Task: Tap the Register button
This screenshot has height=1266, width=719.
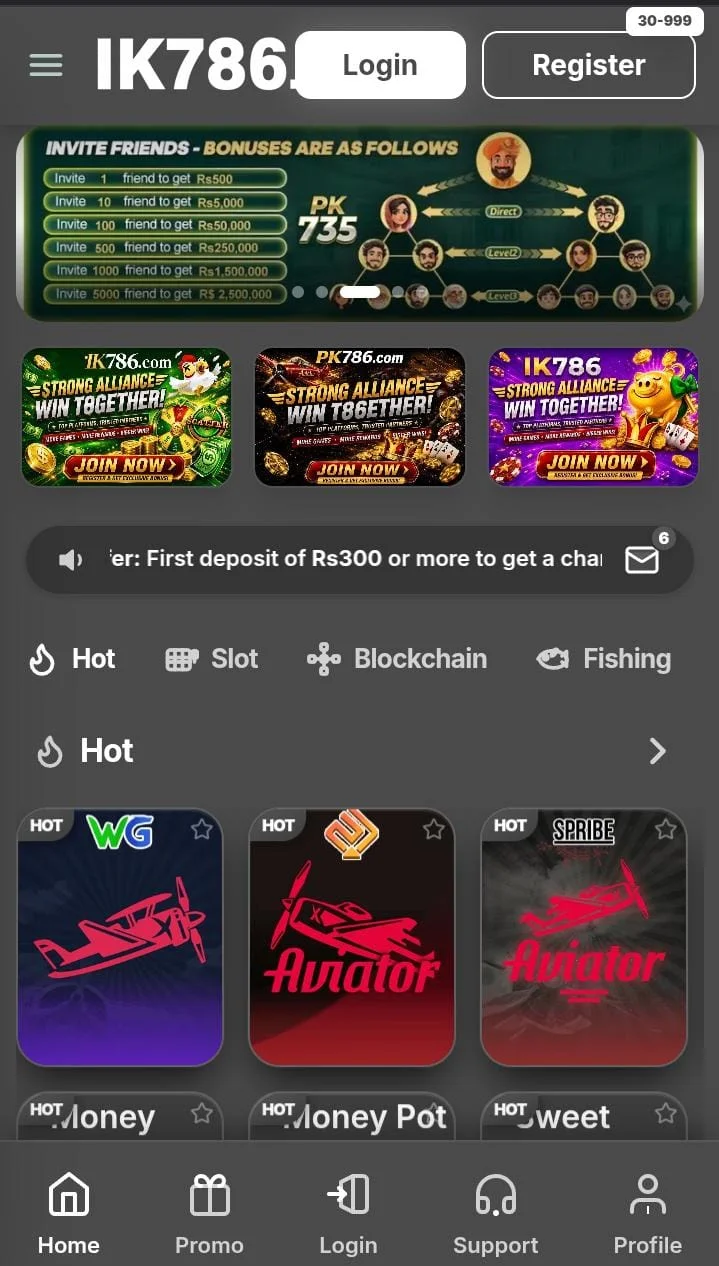Action: tap(589, 65)
